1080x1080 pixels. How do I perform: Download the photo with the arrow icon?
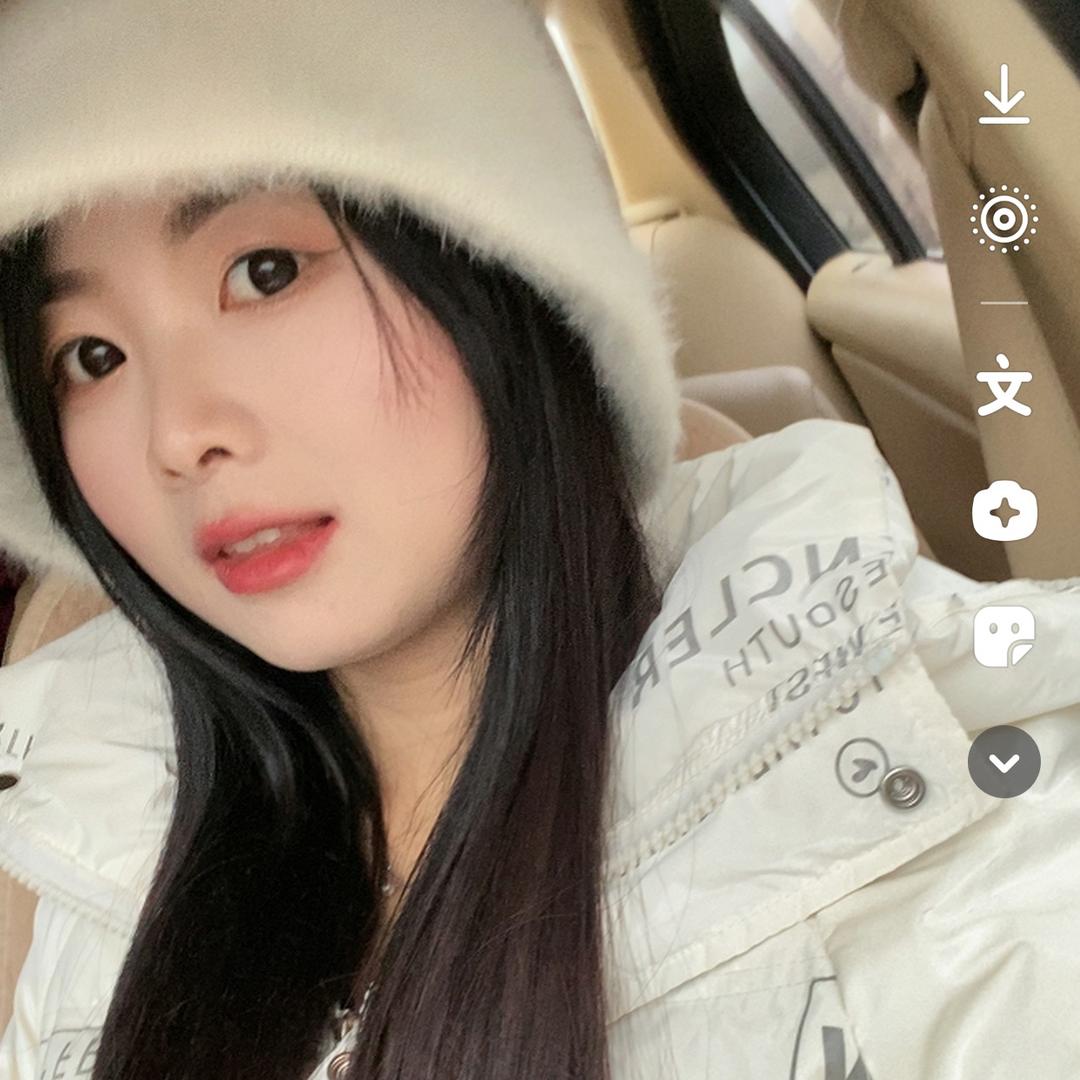pos(1004,94)
